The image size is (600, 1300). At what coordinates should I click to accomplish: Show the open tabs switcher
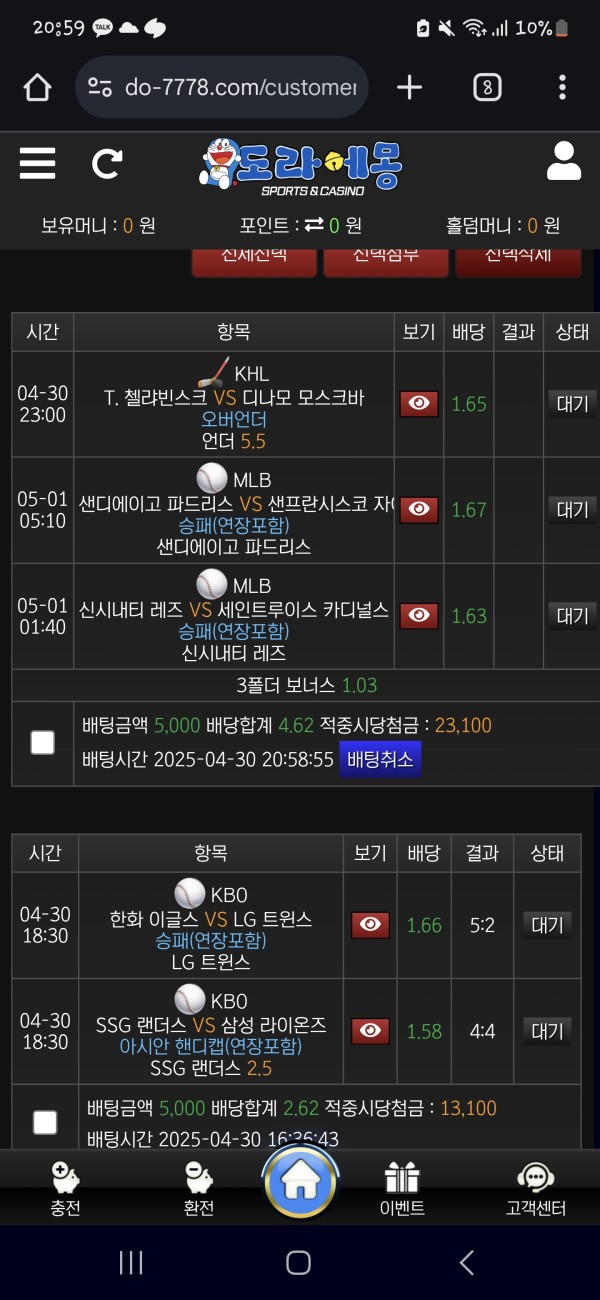click(x=487, y=88)
